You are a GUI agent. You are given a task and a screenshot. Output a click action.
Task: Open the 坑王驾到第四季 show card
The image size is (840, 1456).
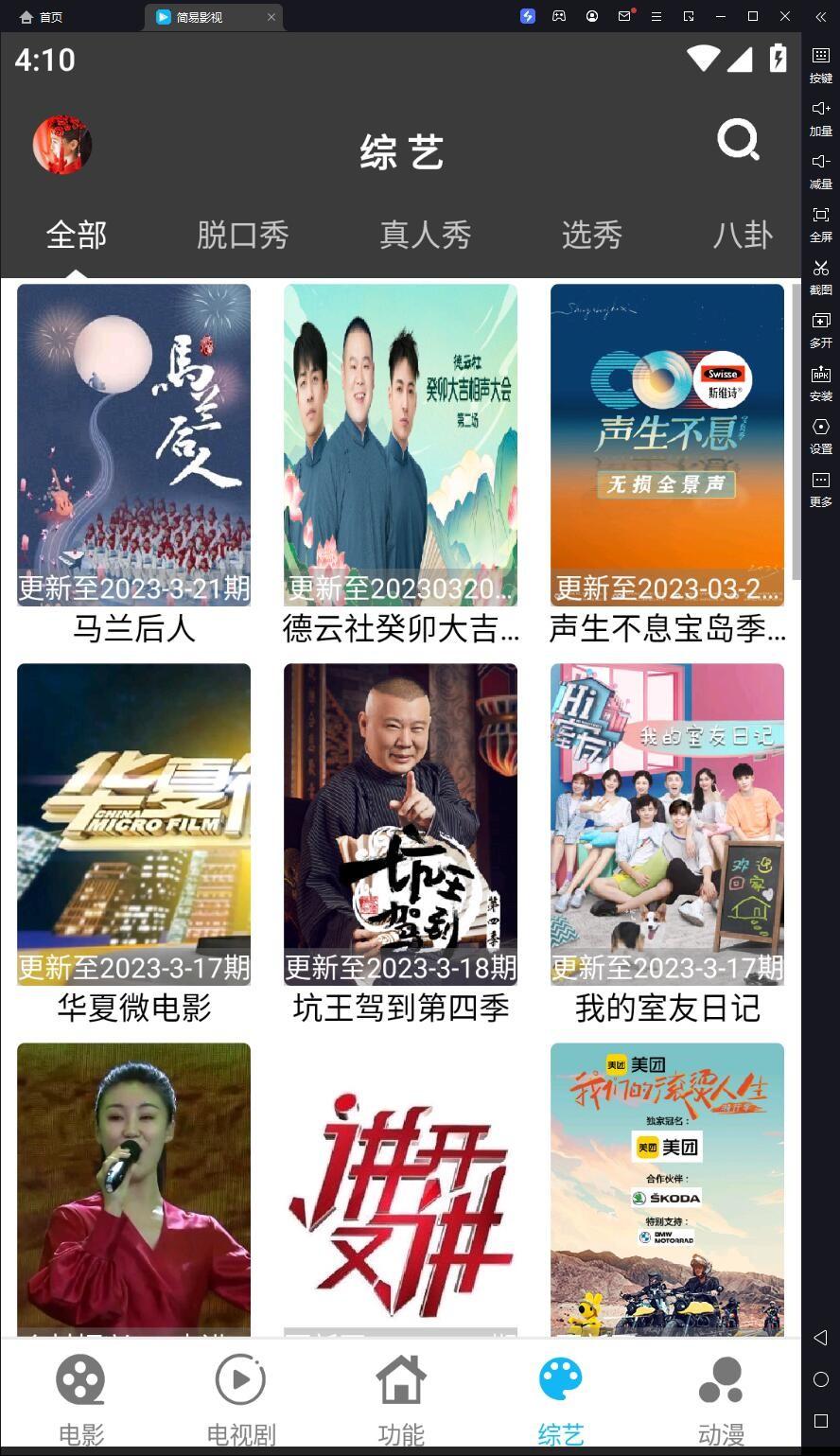[400, 824]
